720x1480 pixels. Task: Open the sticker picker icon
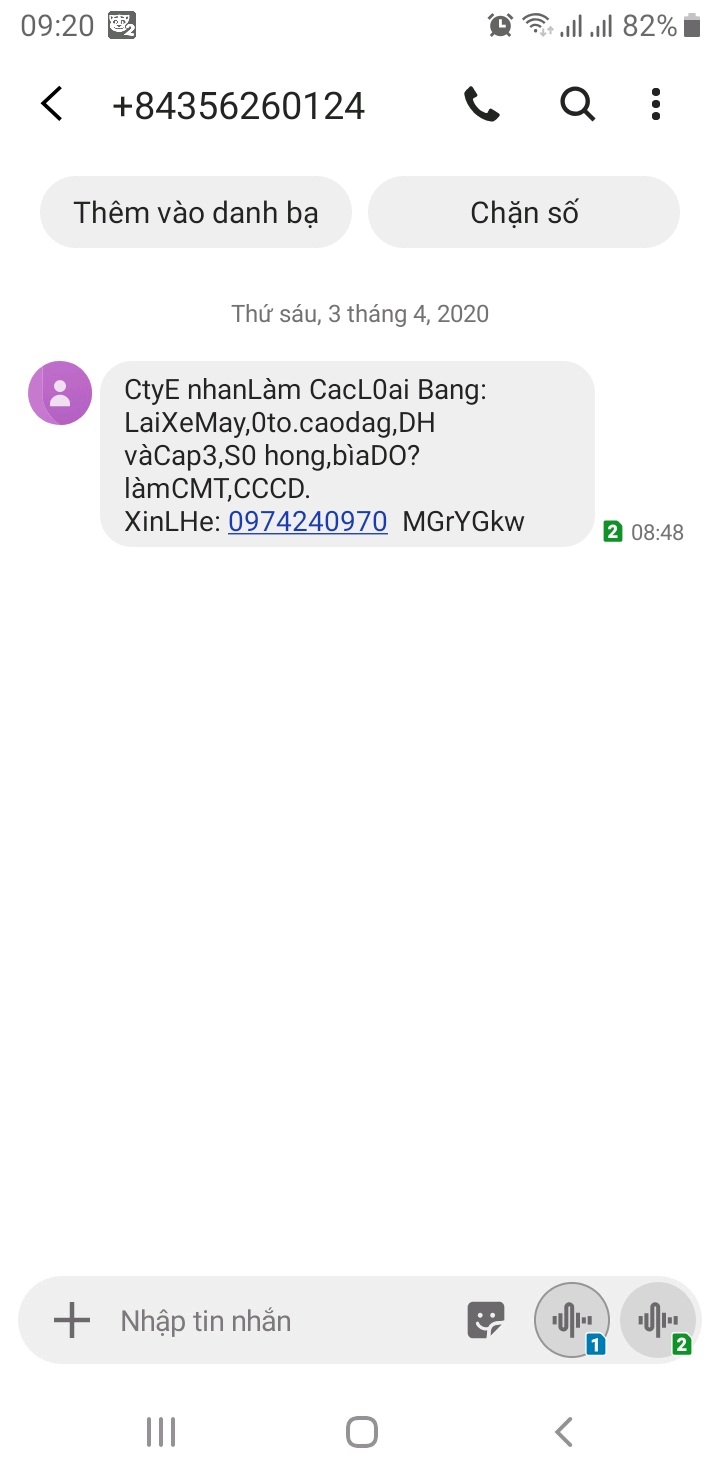486,1321
